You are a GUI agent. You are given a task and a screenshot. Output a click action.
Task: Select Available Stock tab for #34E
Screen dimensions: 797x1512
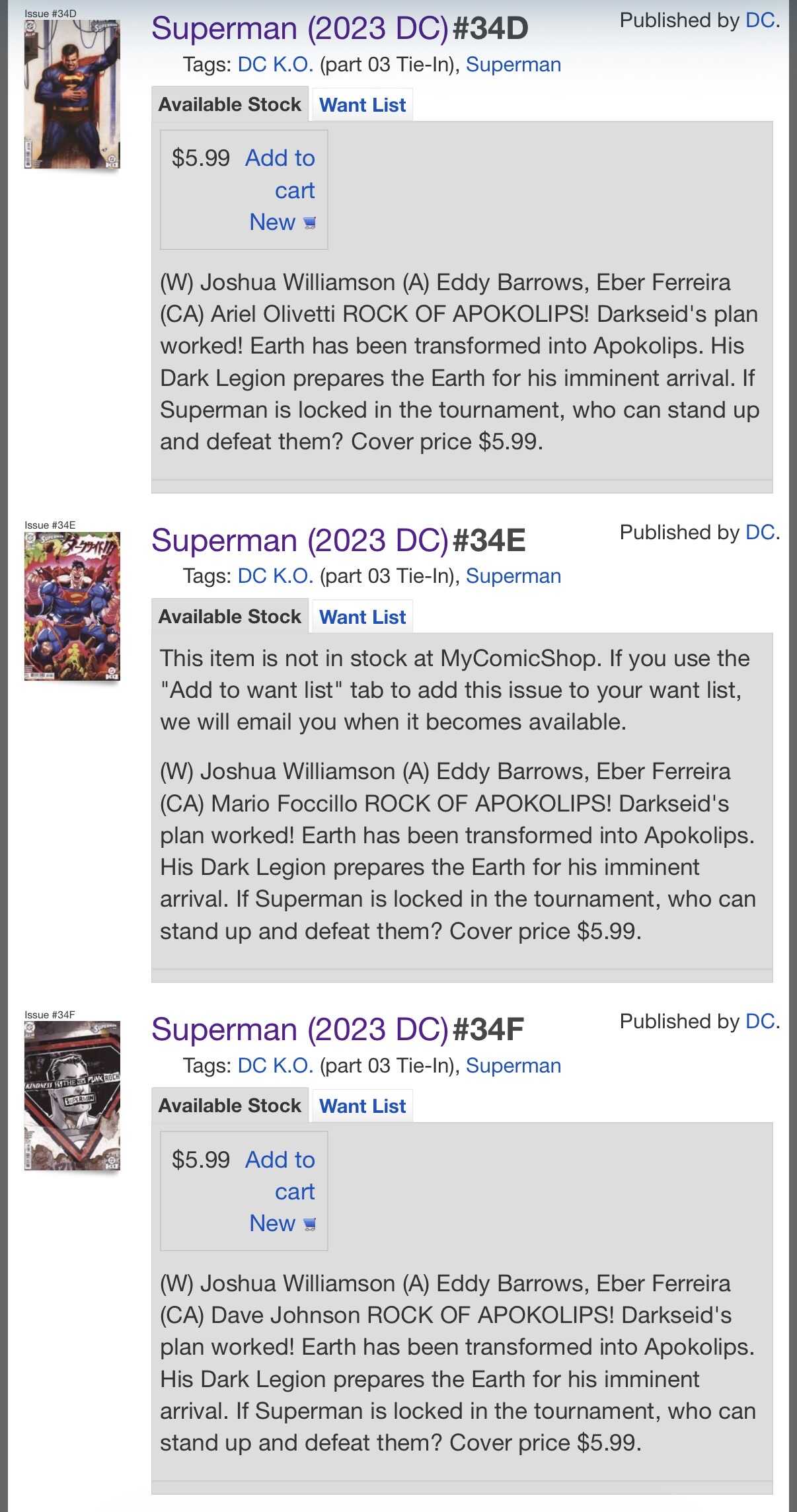pos(229,617)
